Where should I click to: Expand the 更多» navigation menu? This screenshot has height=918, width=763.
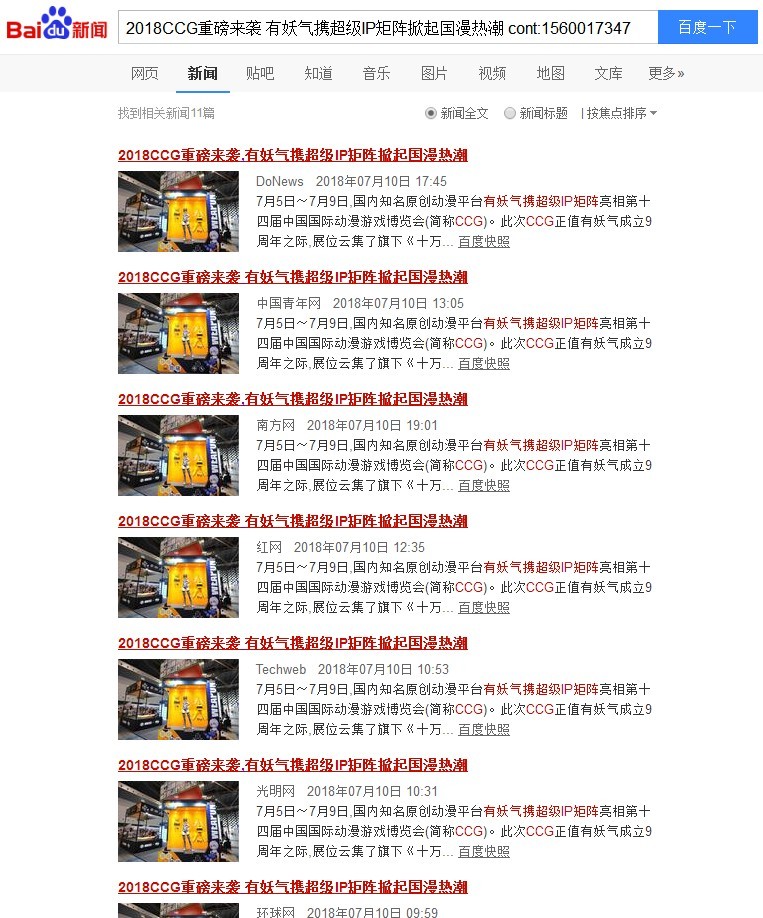(x=664, y=73)
